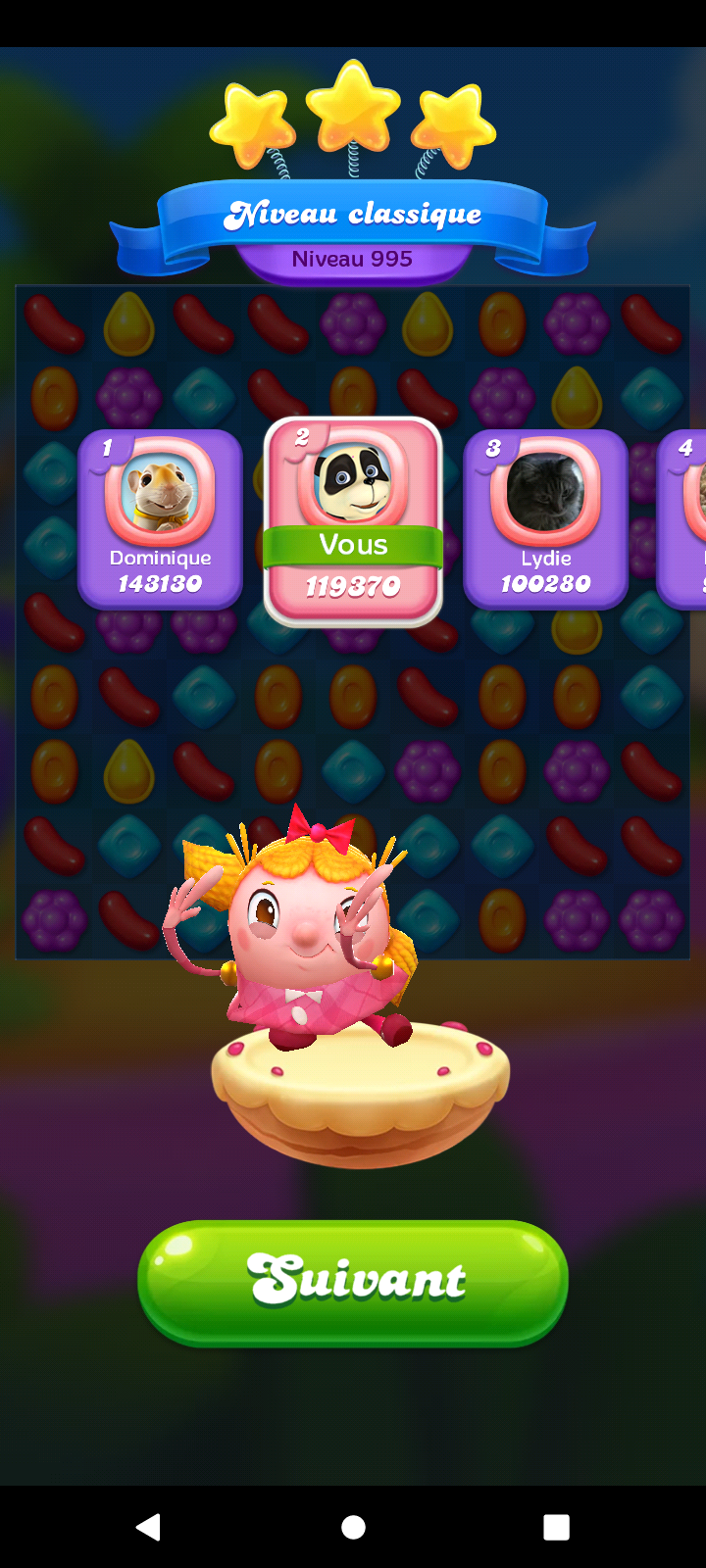706x1568 pixels.
Task: Tap the green Suivant button
Action: 353,1282
